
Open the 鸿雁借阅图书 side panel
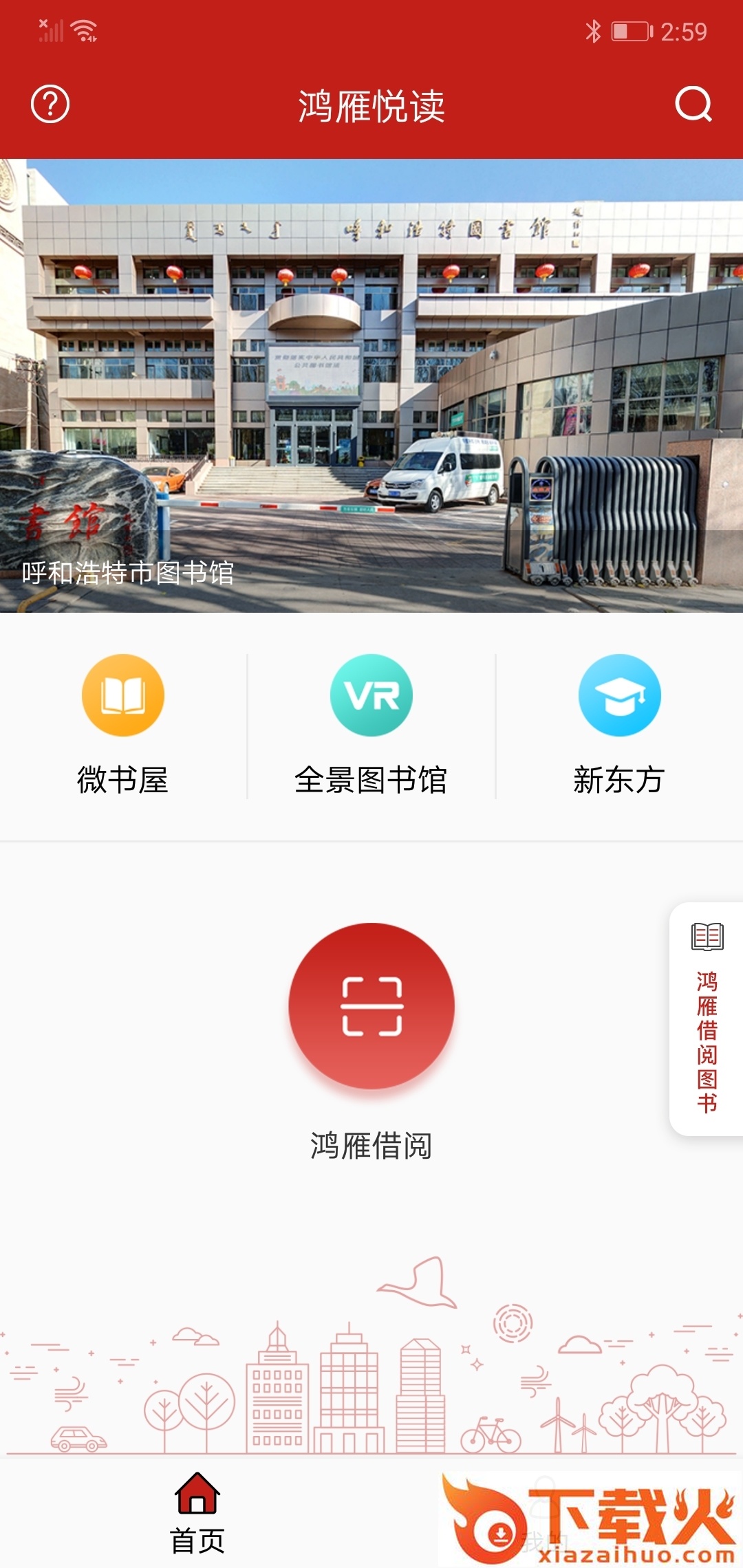[707, 1019]
